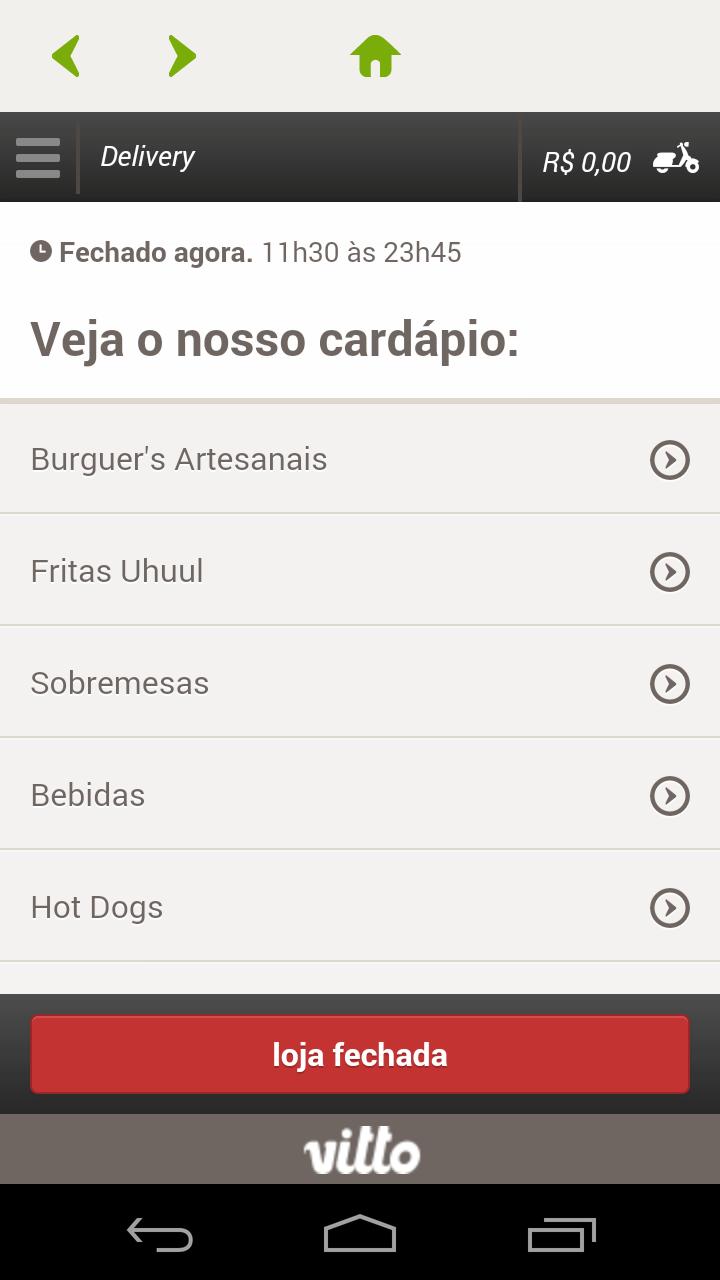Open the Hot Dogs category
This screenshot has width=720, height=1280.
pos(360,907)
